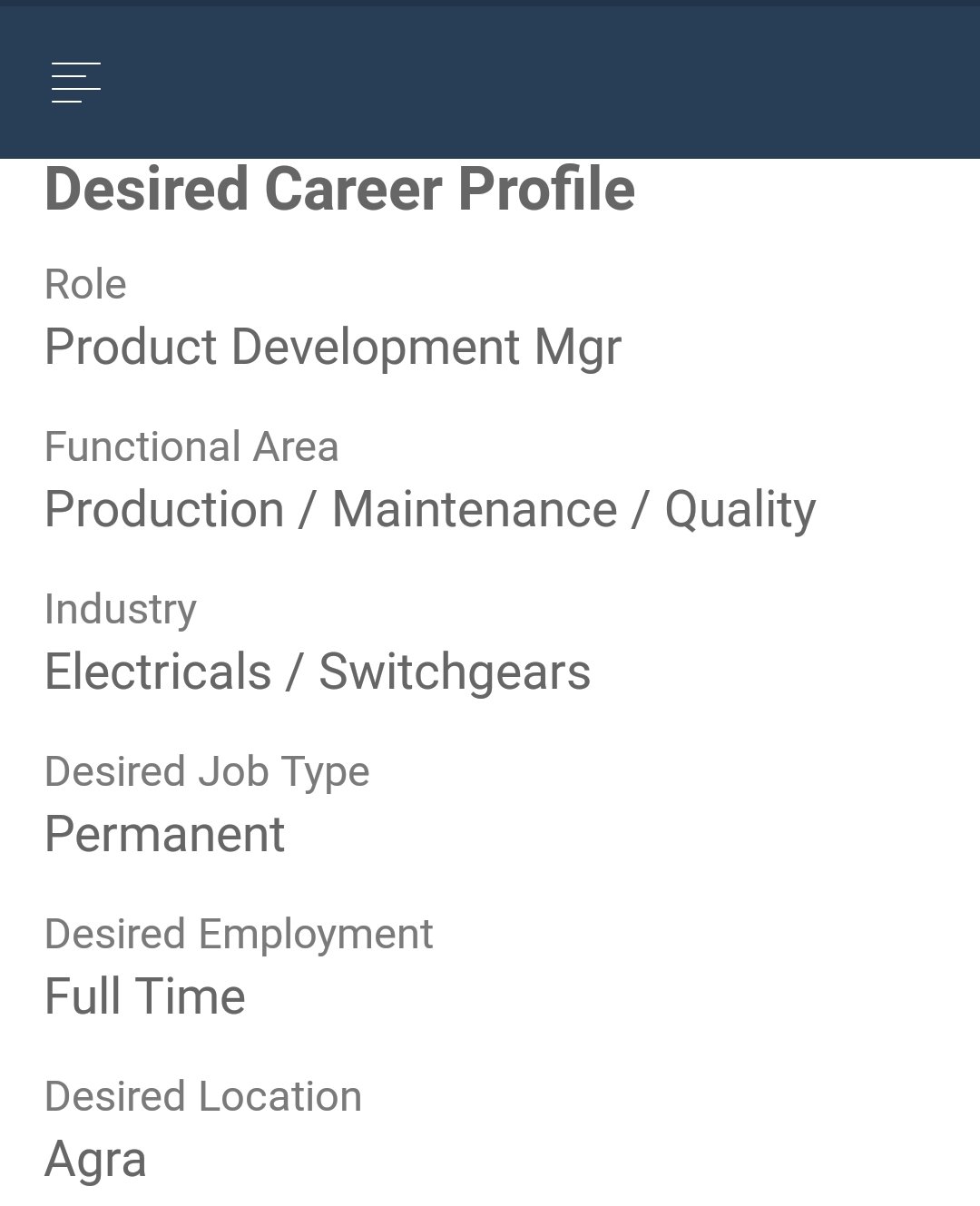The height and width of the screenshot is (1206, 980).
Task: Open the navigation drawer menu
Action: pos(76,83)
